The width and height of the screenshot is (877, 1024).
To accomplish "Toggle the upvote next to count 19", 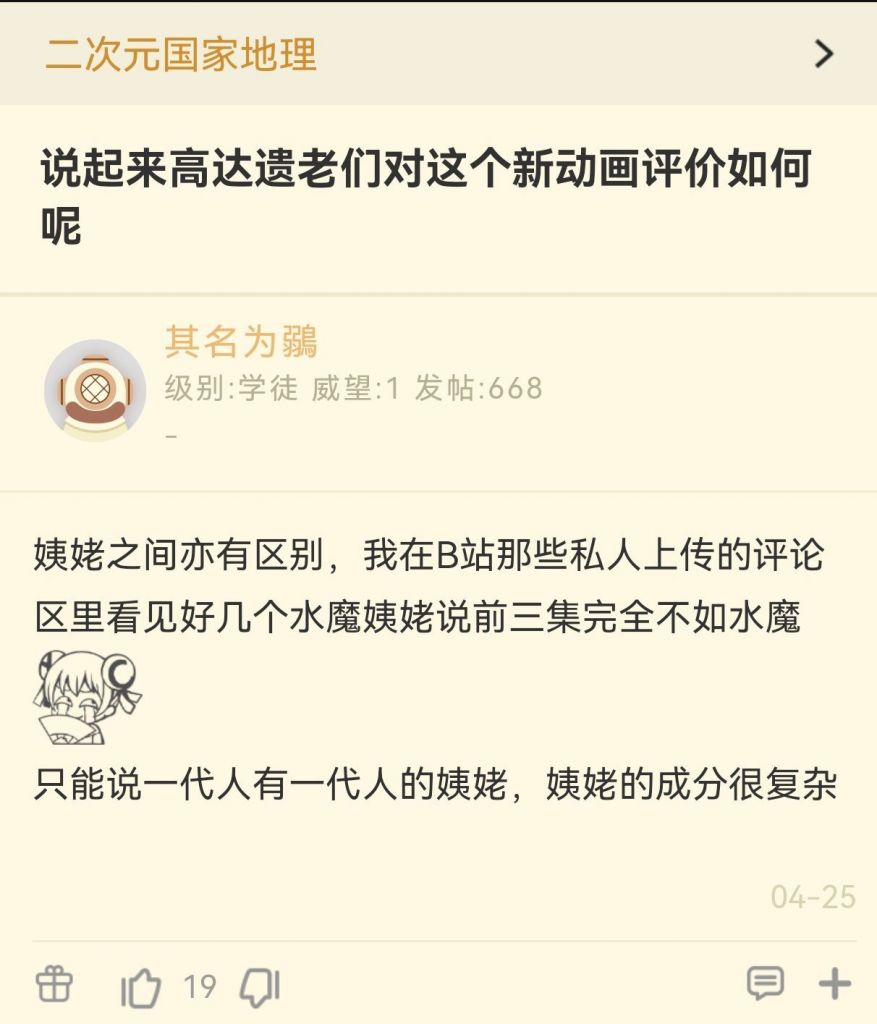I will (x=143, y=985).
